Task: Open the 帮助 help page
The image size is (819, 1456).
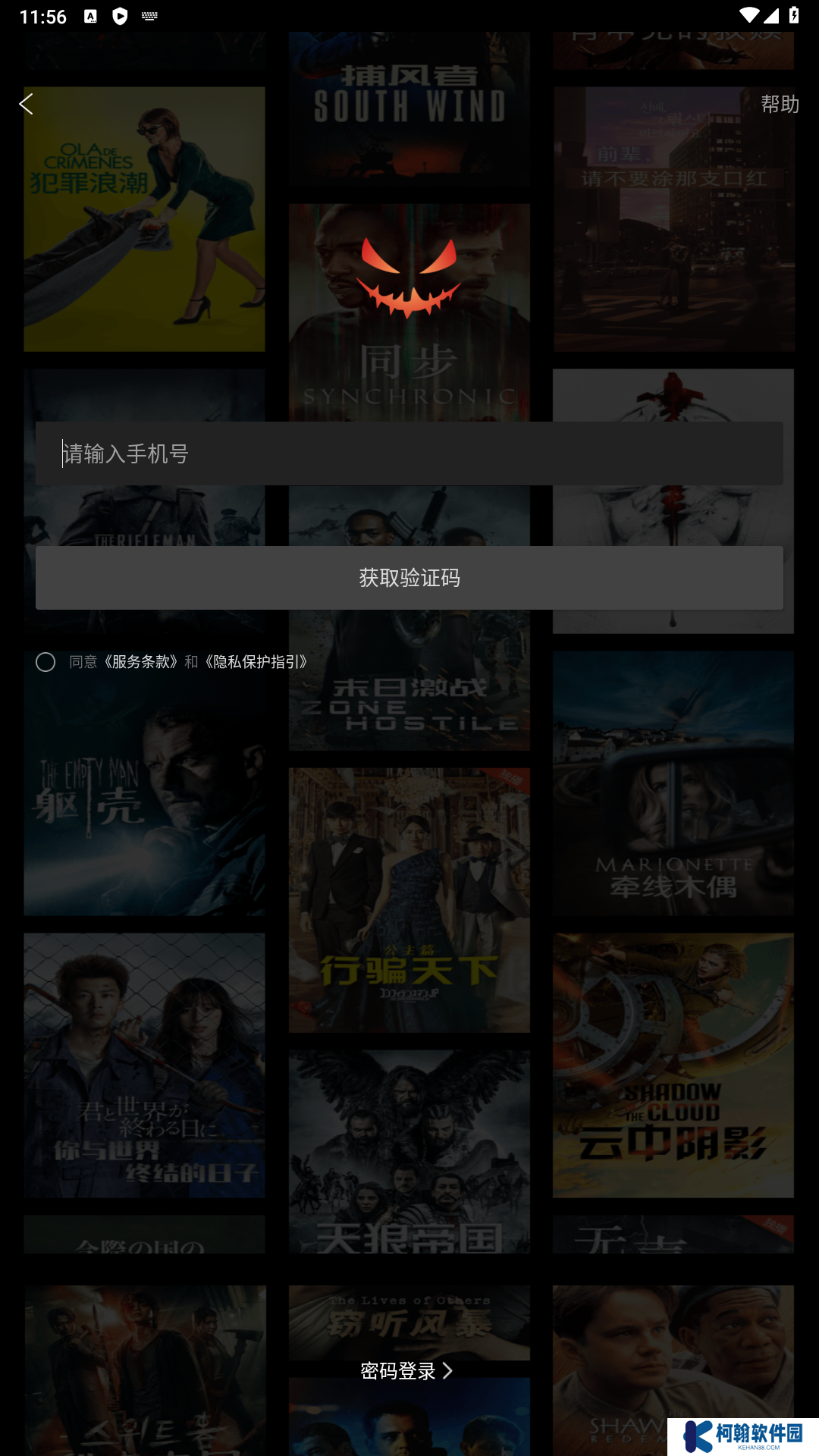Action: click(779, 104)
